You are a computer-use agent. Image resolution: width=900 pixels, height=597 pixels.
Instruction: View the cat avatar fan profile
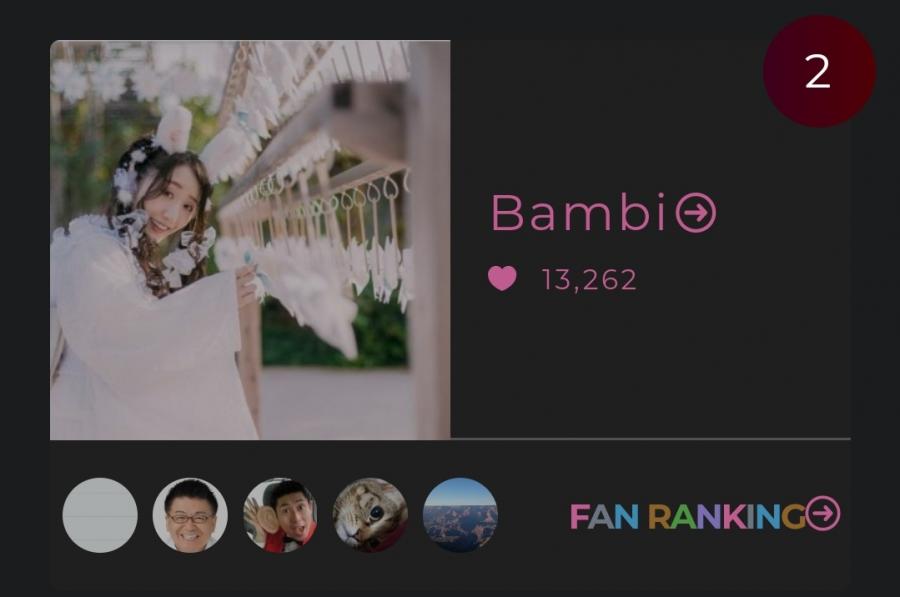pos(370,515)
